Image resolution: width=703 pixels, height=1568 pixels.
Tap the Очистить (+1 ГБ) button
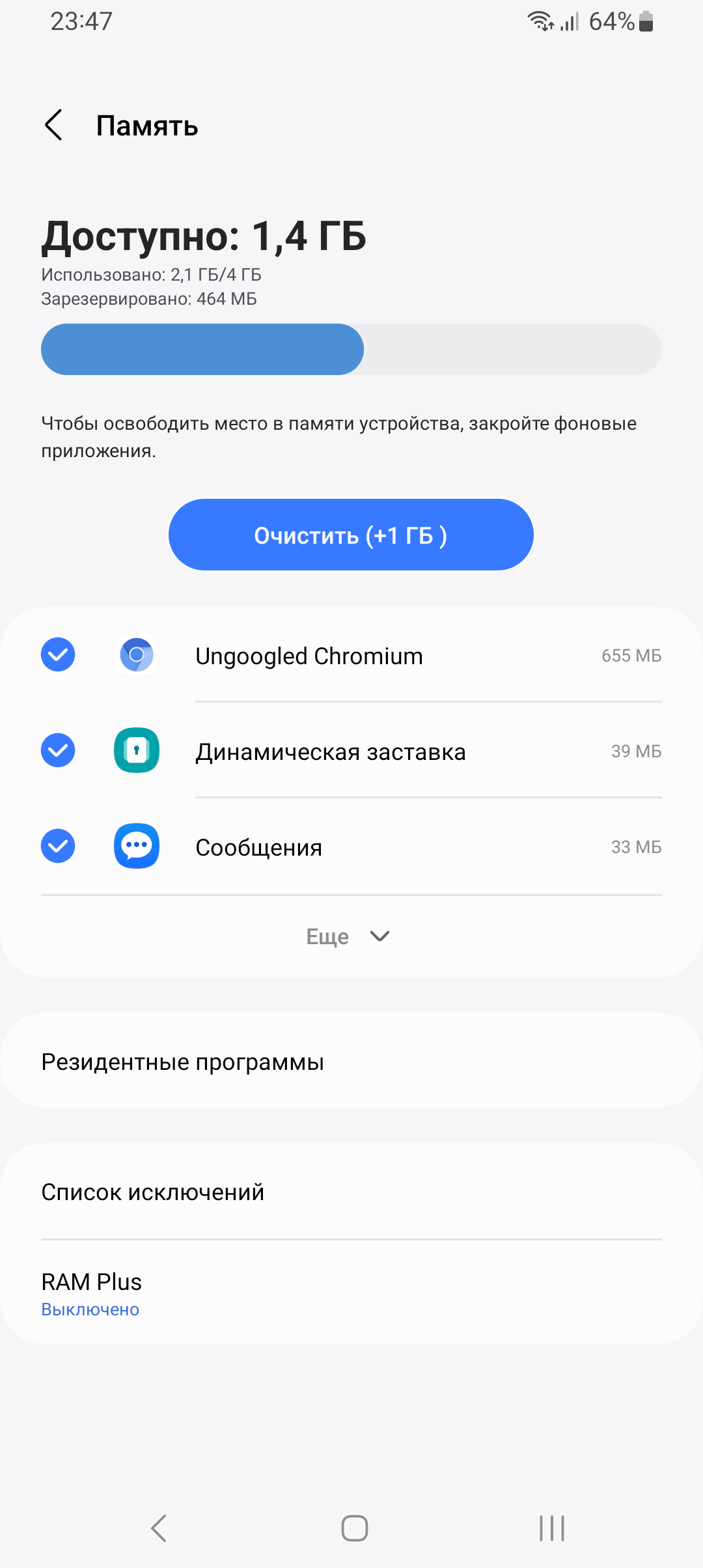click(351, 535)
